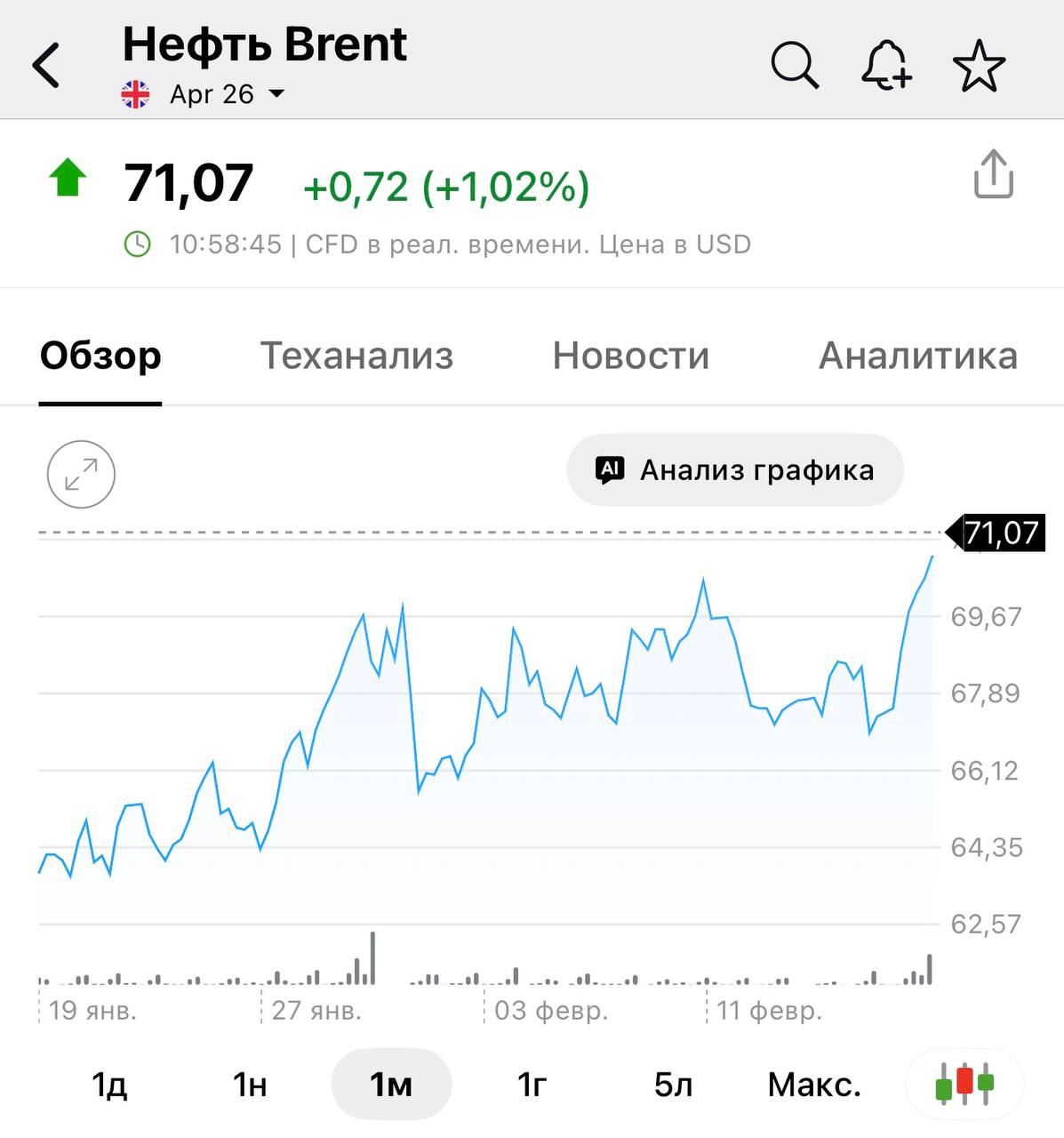Enable the 5л chart period
This screenshot has width=1064, height=1138.
(671, 1084)
